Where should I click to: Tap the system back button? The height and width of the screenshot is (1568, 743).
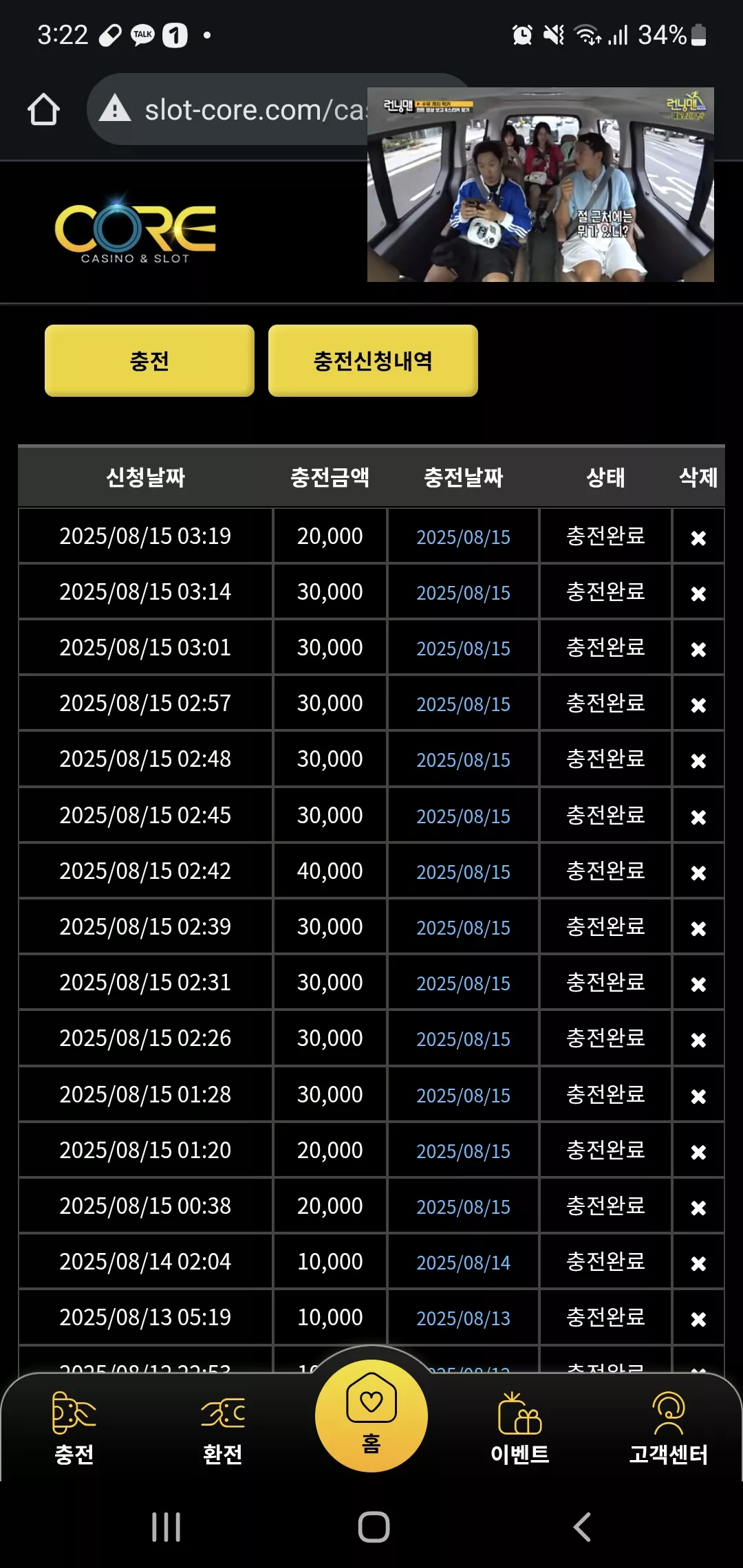point(582,1527)
